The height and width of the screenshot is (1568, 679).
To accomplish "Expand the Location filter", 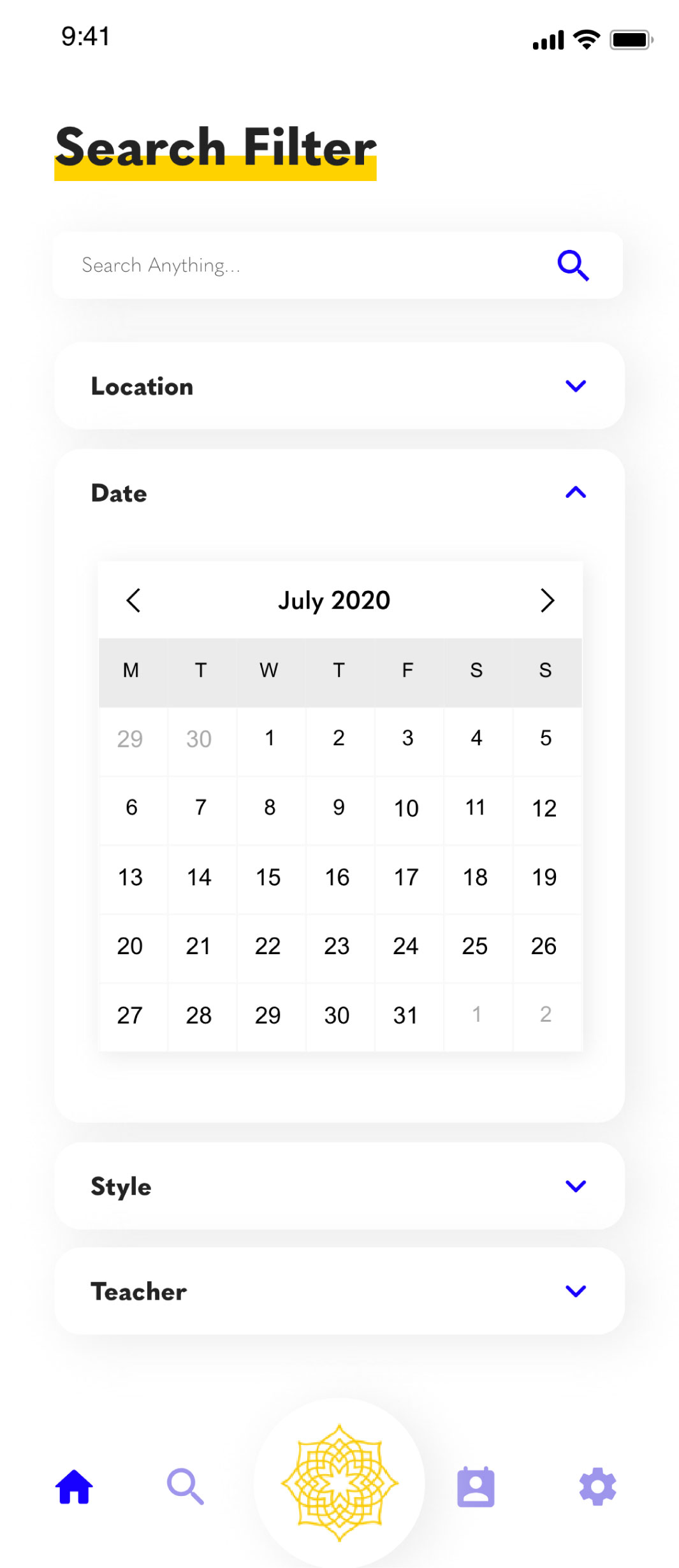I will (x=575, y=386).
